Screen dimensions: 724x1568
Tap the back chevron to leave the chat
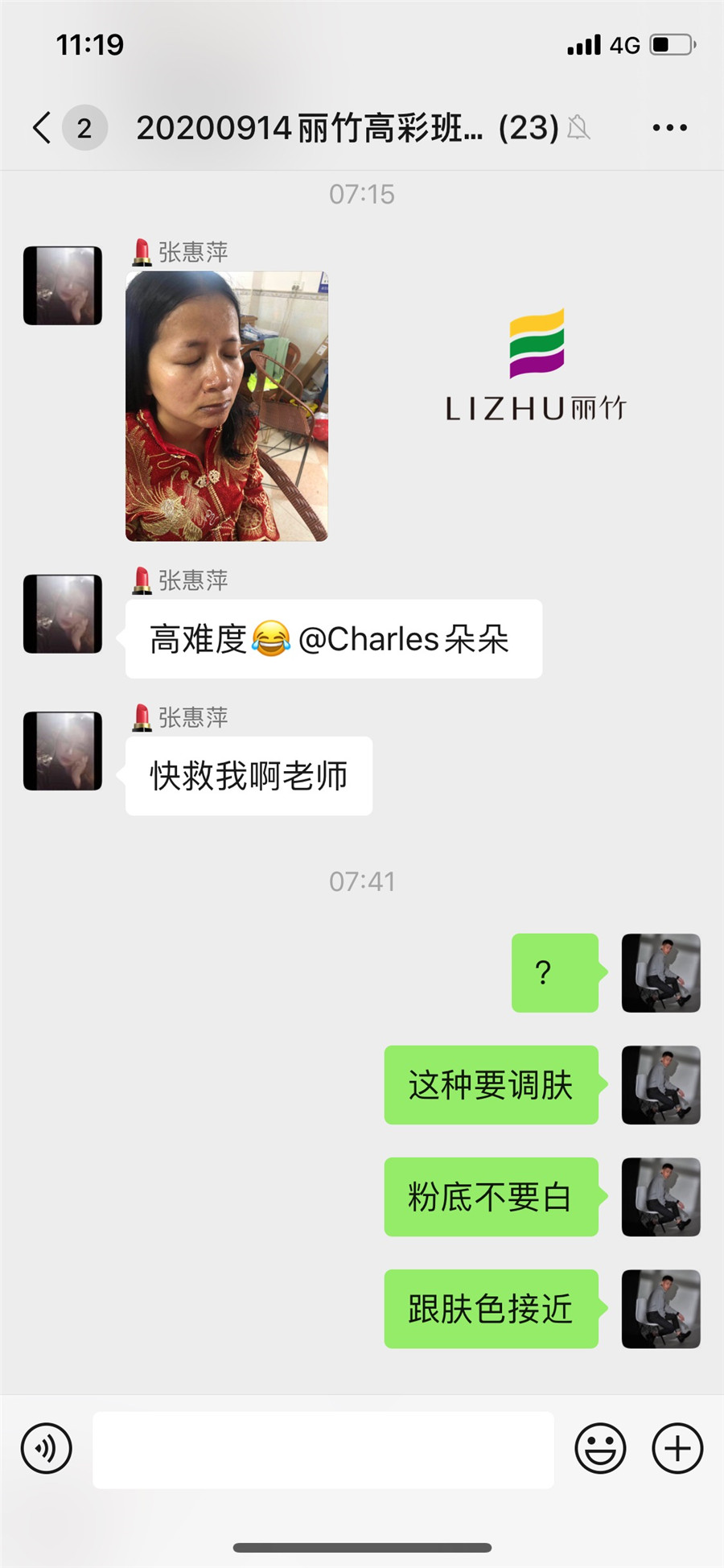[x=42, y=127]
